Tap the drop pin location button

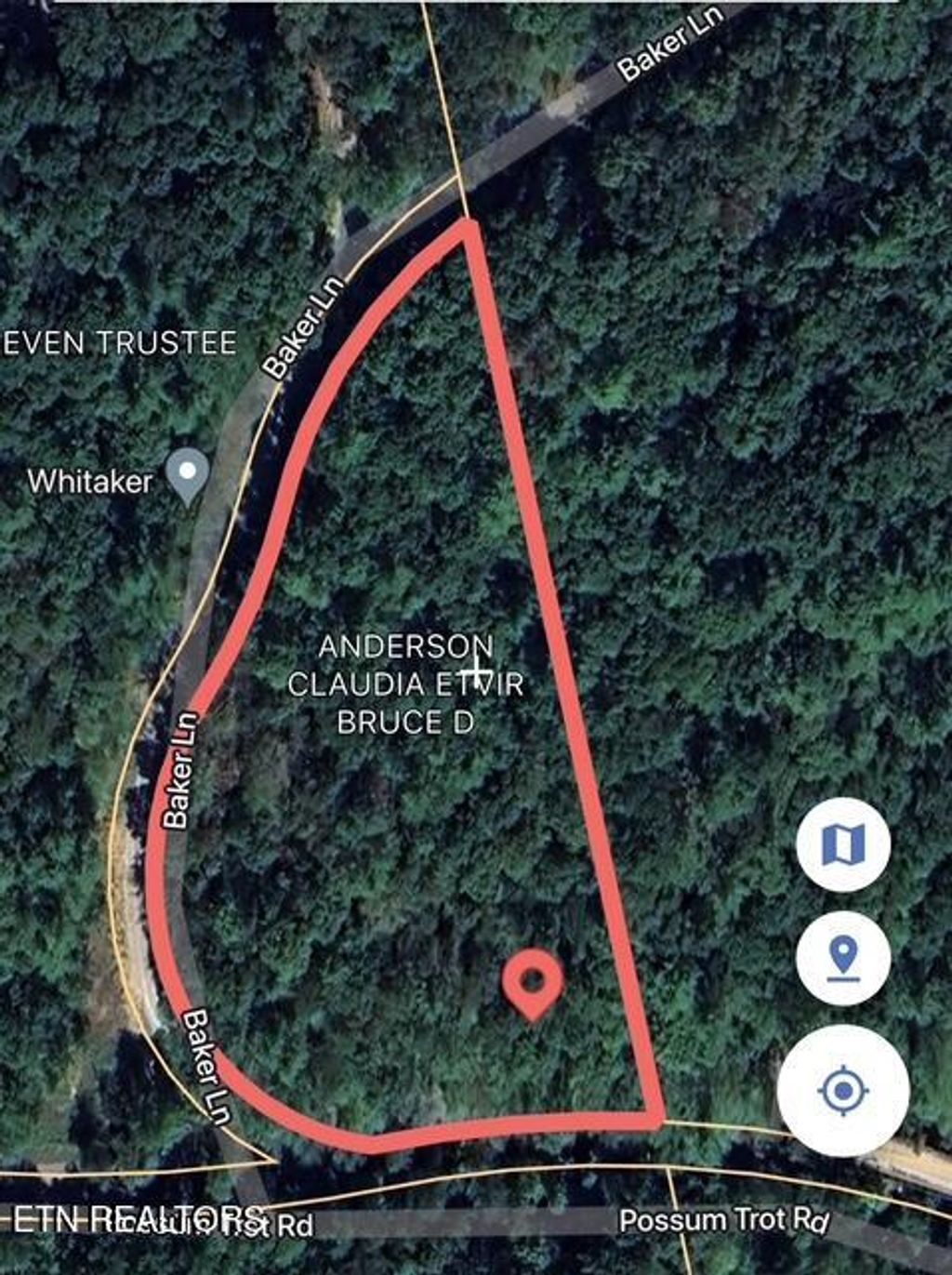click(x=843, y=958)
